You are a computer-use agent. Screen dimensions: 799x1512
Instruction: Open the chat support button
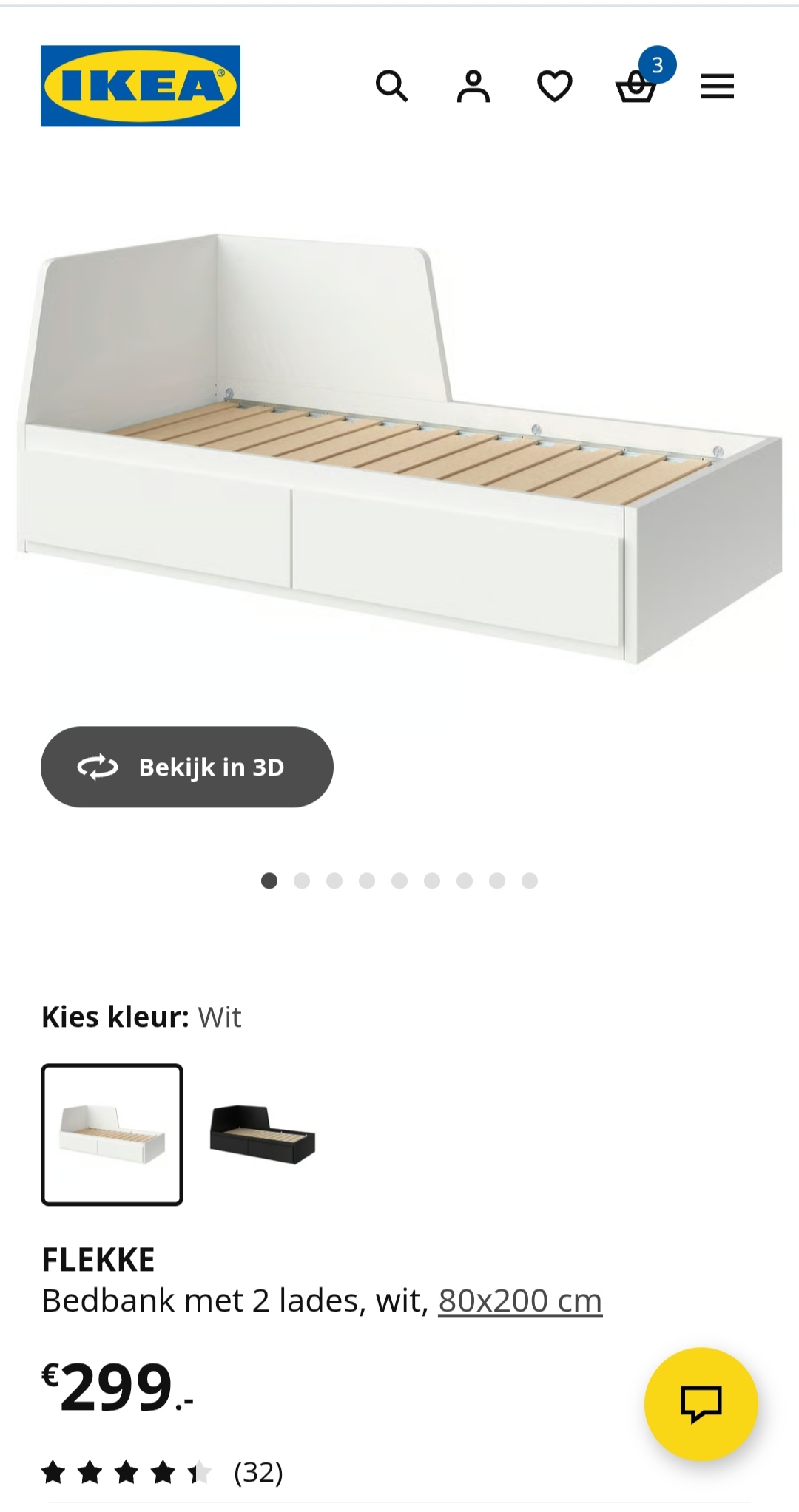(701, 1403)
